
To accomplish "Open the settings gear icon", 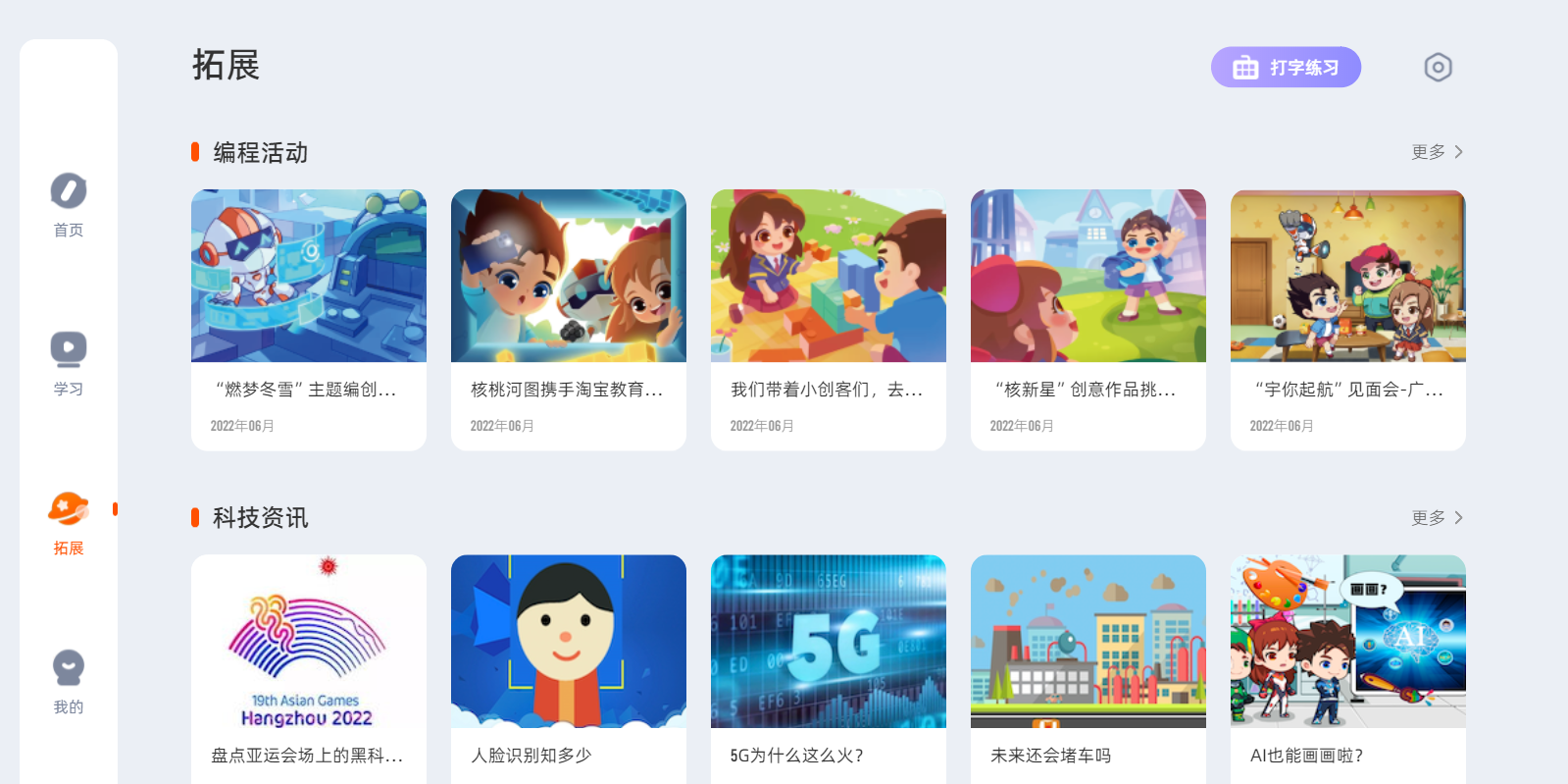I will [1438, 67].
